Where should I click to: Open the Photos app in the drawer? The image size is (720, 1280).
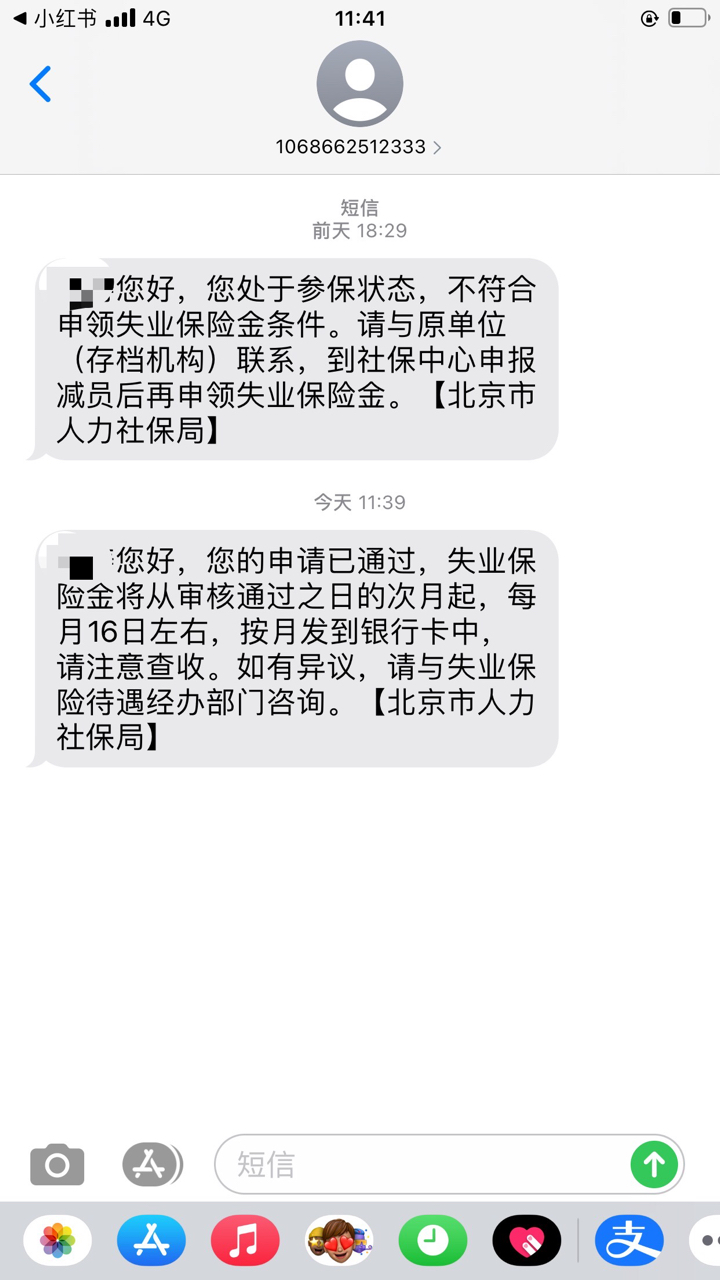point(58,1241)
